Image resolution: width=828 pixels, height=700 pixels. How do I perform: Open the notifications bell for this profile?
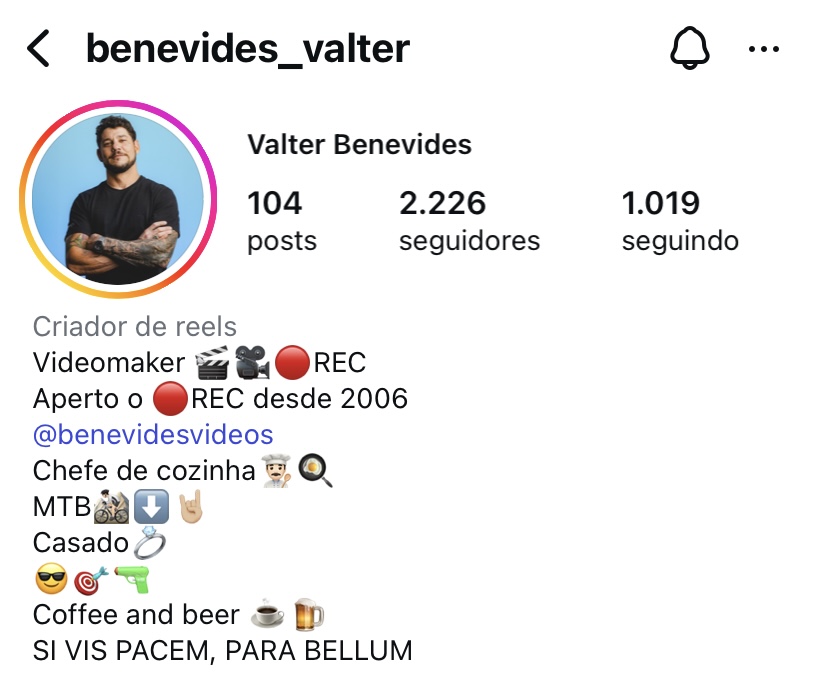pyautogui.click(x=689, y=48)
